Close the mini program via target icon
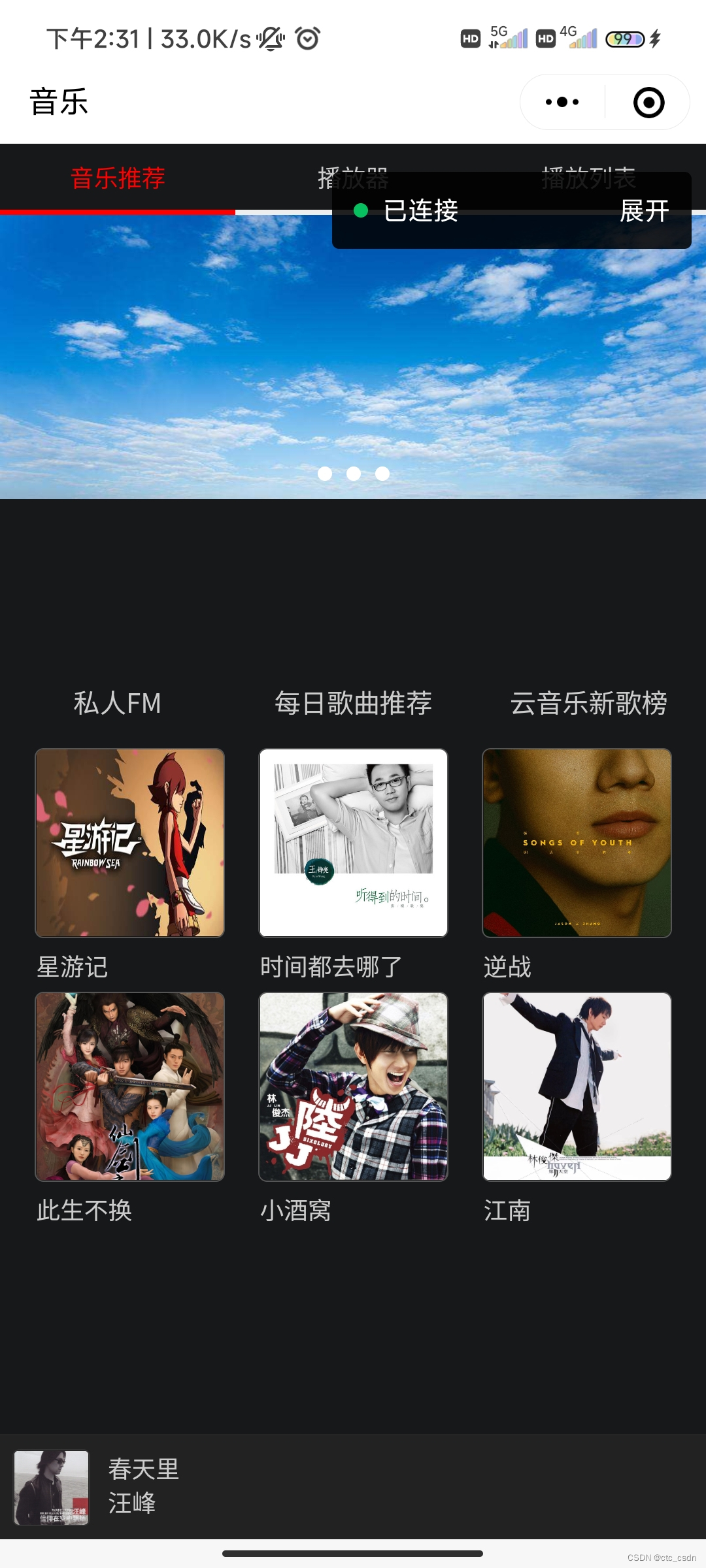This screenshot has width=706, height=1568. (x=648, y=103)
